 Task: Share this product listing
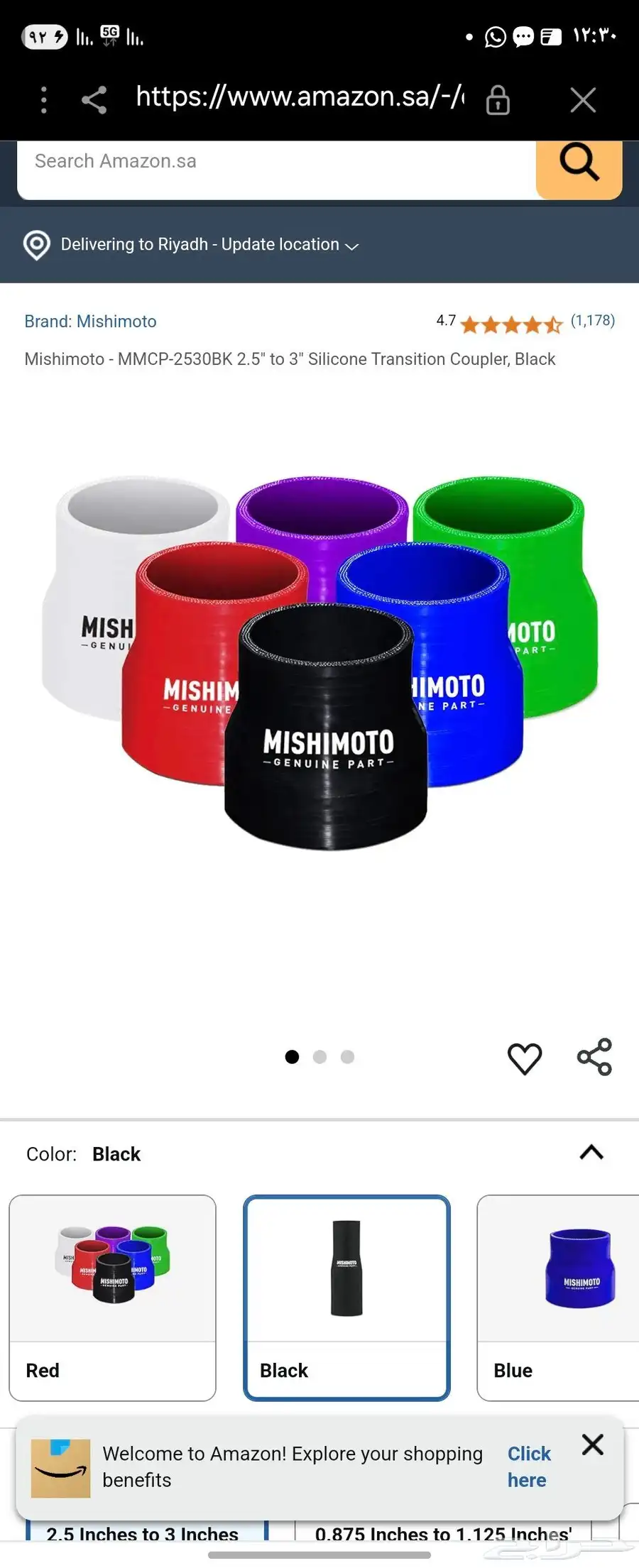tap(594, 1057)
